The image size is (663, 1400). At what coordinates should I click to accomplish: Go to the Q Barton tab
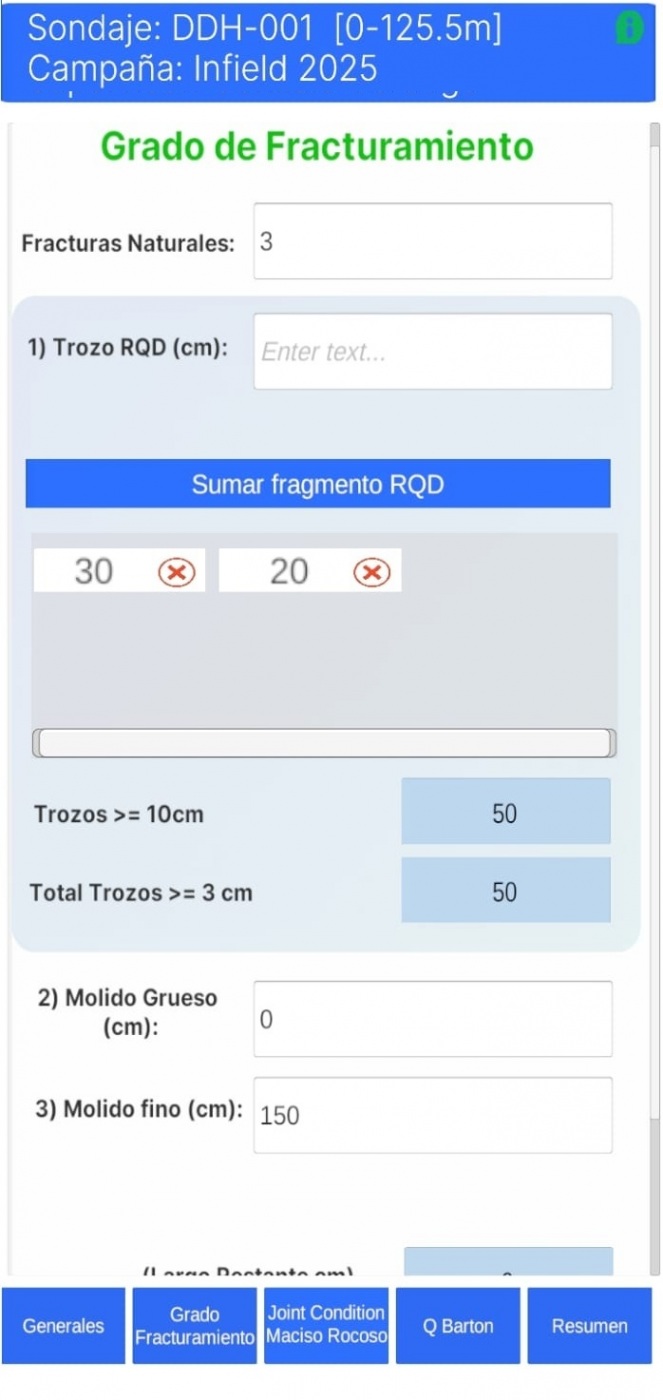click(458, 1326)
